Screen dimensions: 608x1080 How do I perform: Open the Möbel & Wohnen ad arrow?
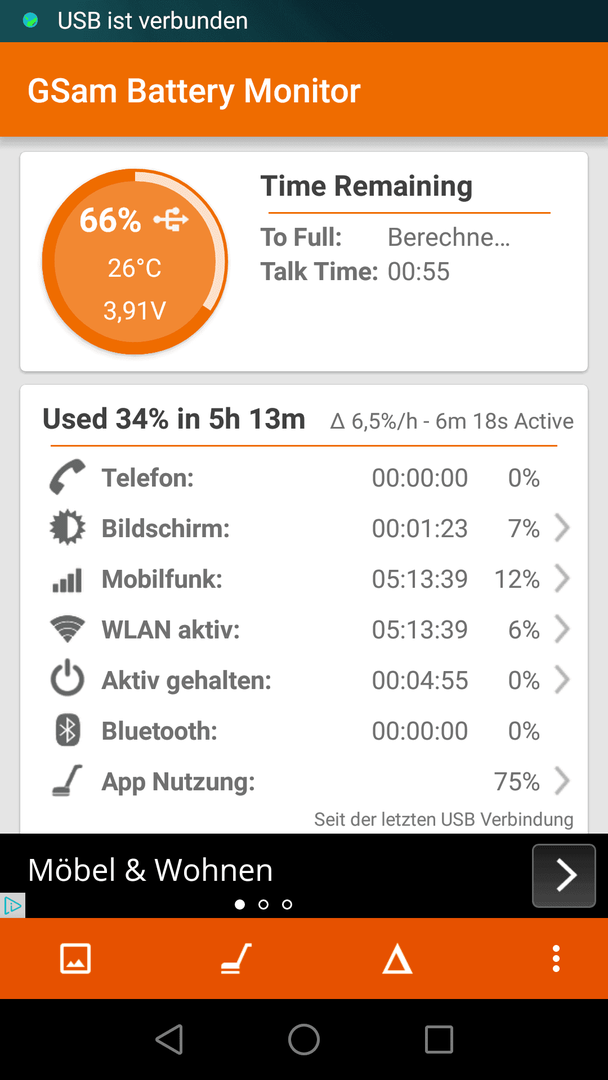pyautogui.click(x=564, y=875)
